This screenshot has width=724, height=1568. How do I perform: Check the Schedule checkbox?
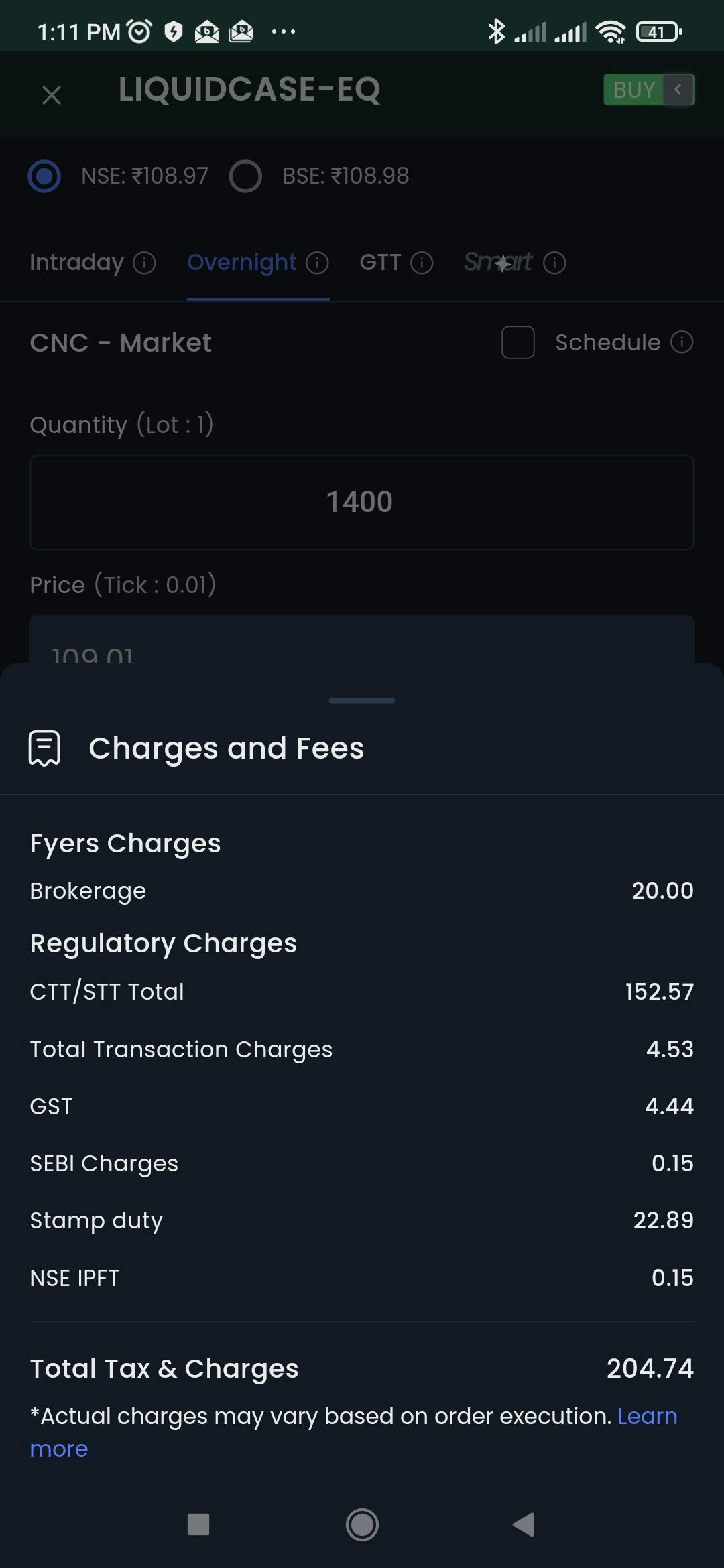(518, 342)
